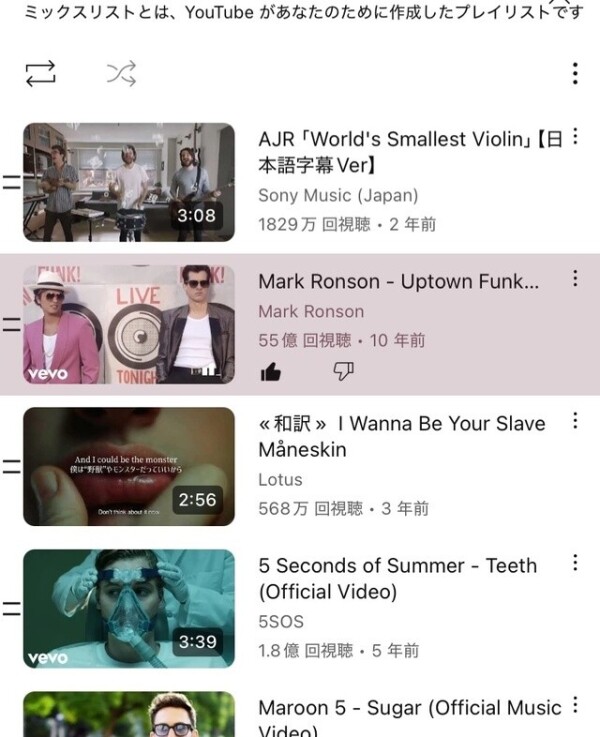
Task: Open options for I Wanna Be Your Slave
Action: tap(575, 421)
